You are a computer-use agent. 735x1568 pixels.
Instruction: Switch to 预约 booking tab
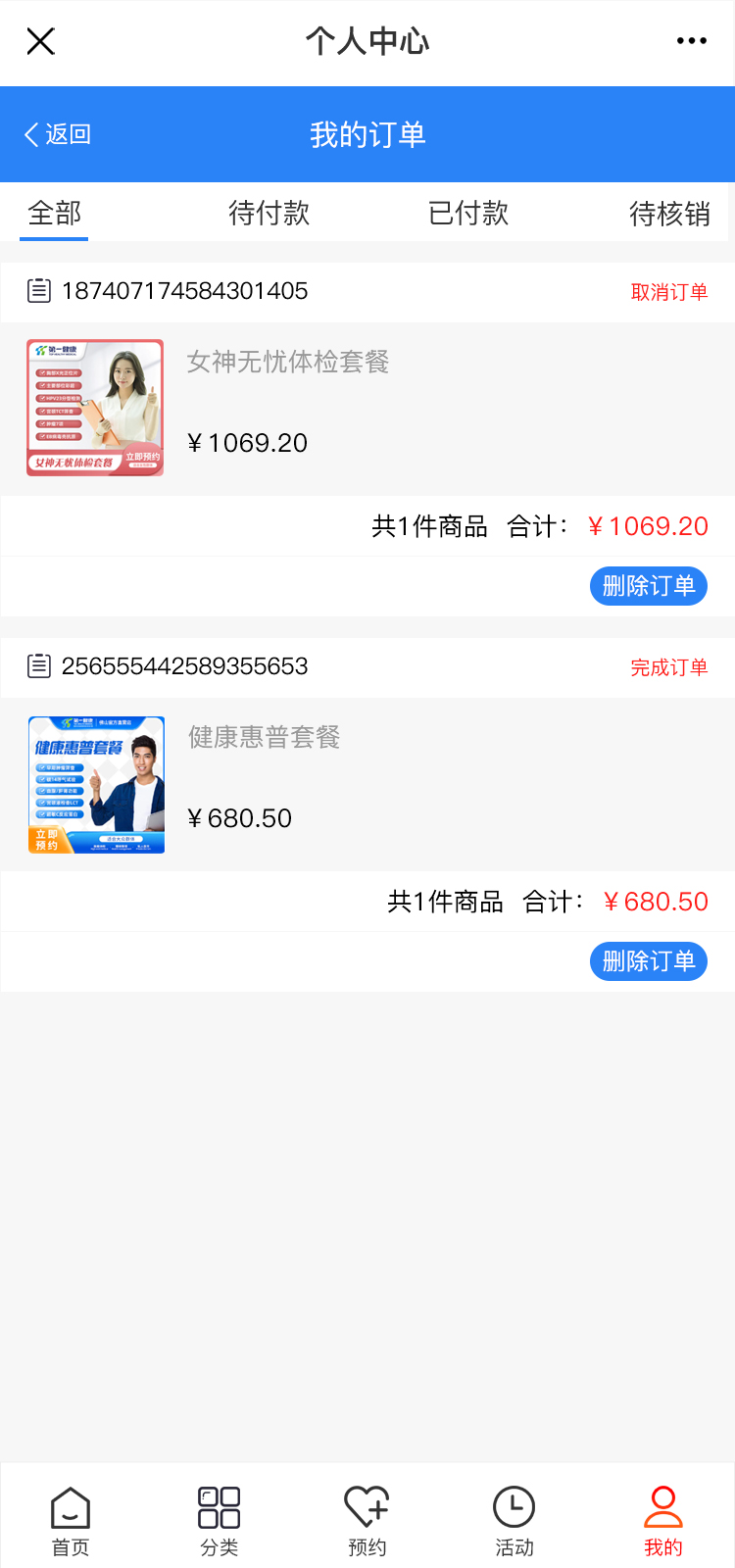(x=367, y=1520)
